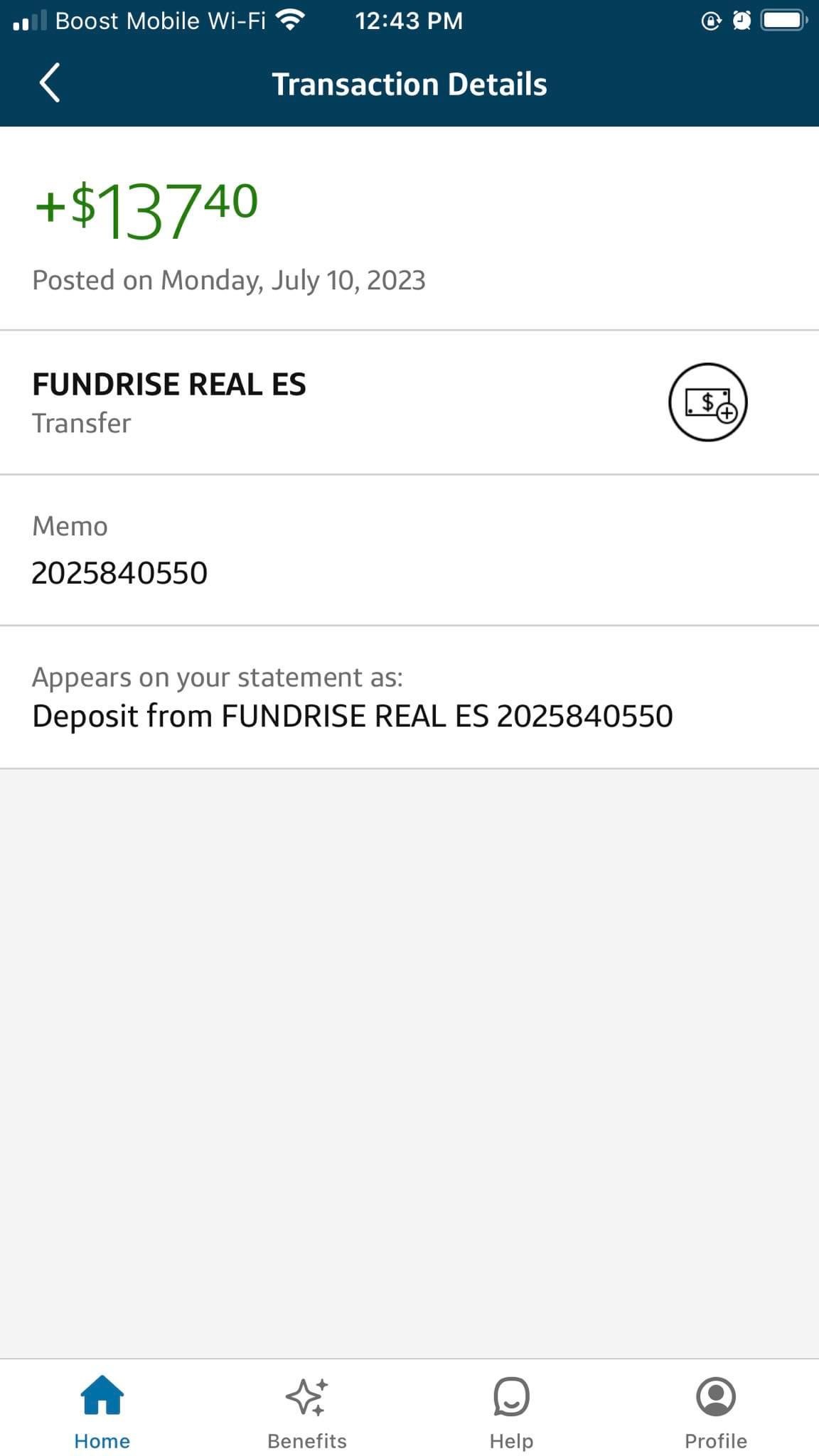This screenshot has width=819, height=1456.
Task: Open the Benefits tab
Action: (x=307, y=1412)
